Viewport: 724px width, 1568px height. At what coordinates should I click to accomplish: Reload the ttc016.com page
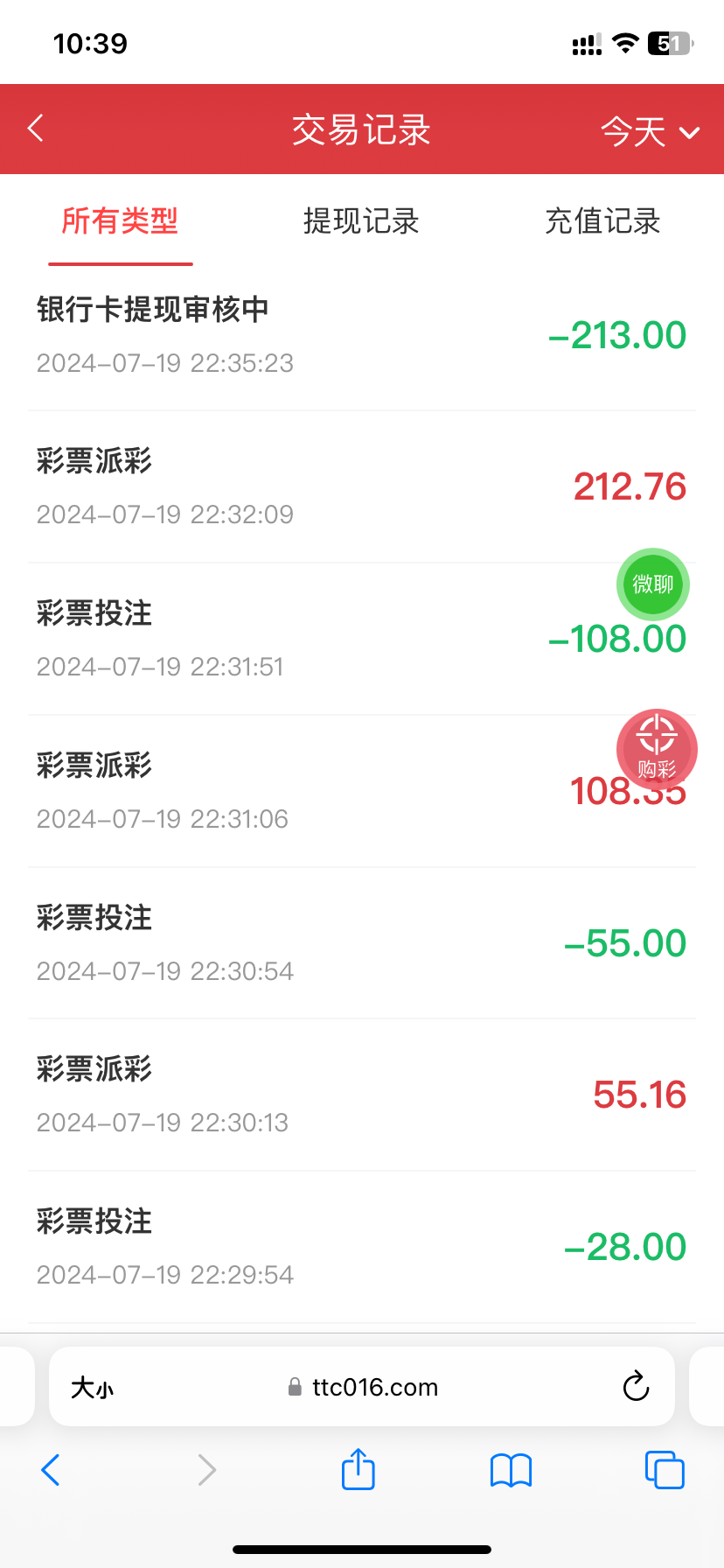pos(636,1387)
